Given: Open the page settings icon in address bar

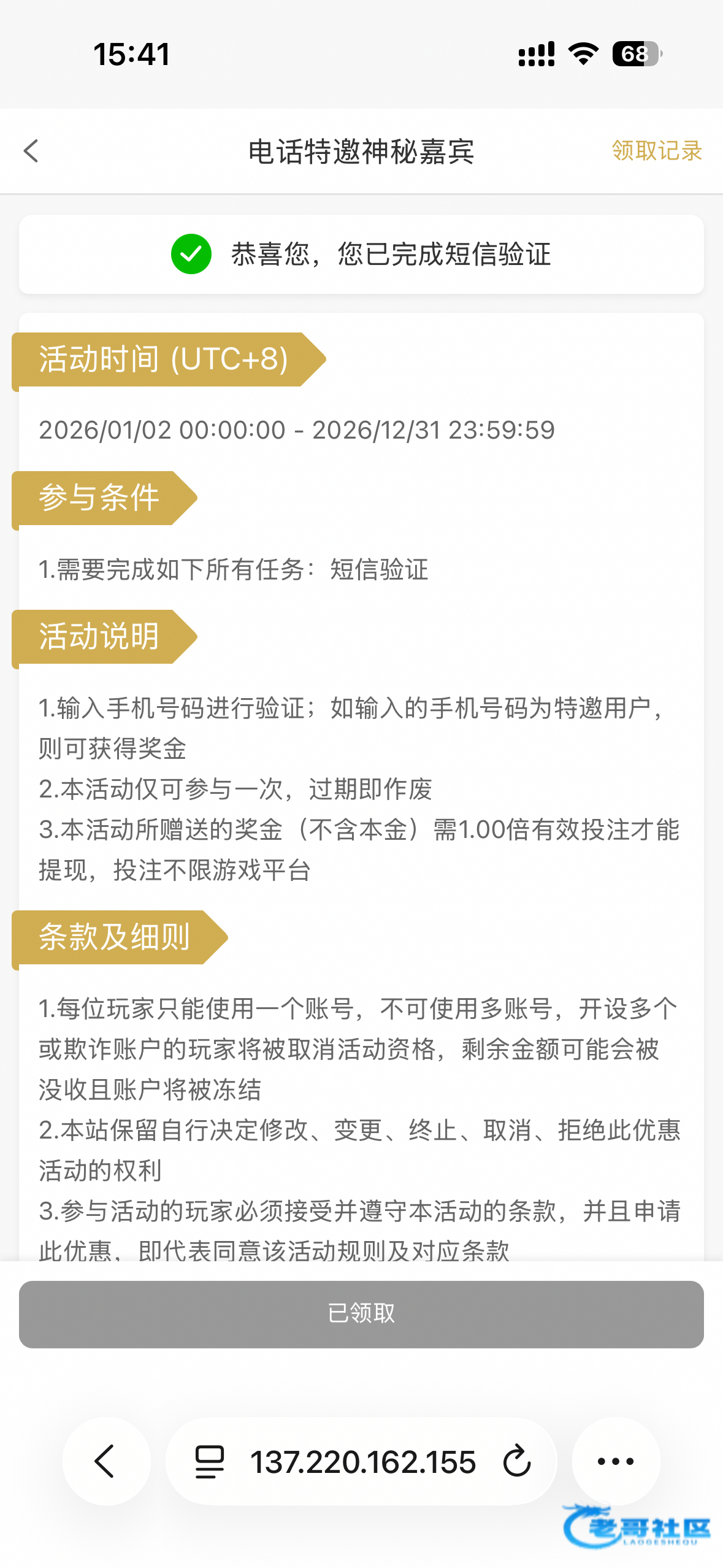Looking at the screenshot, I should tap(209, 1461).
